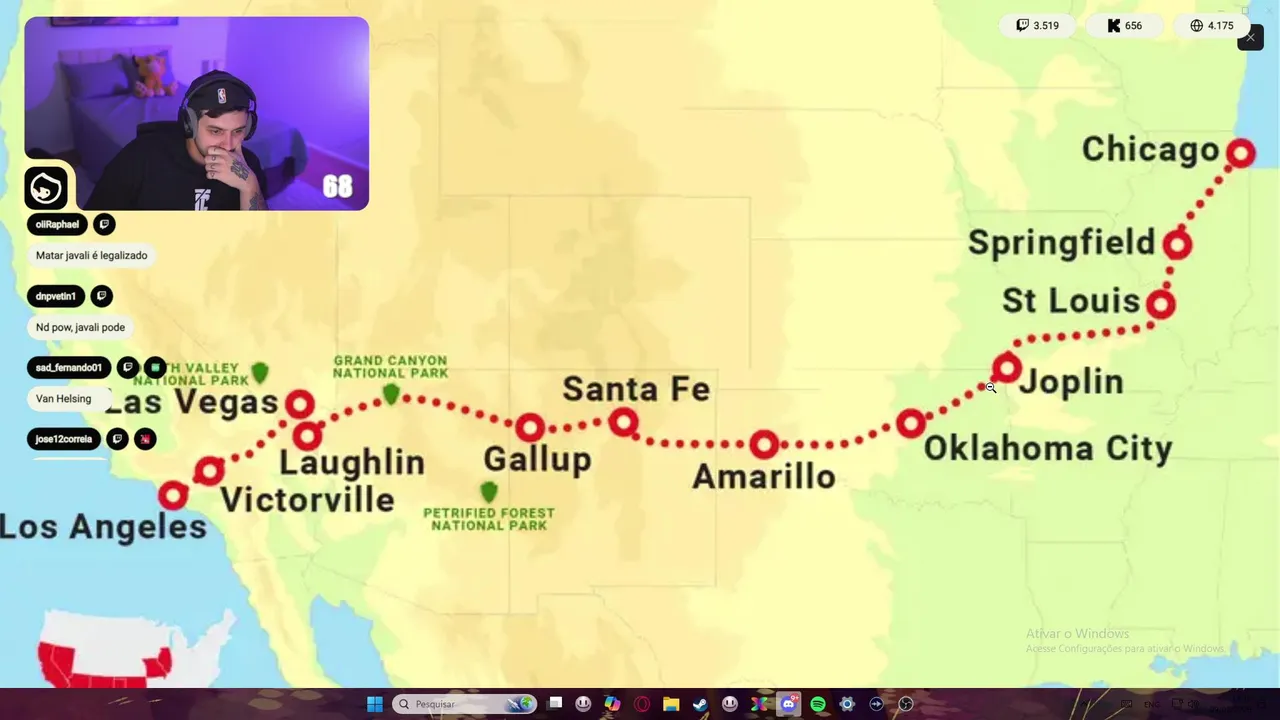
Task: Open Task View from the taskbar
Action: 555,704
